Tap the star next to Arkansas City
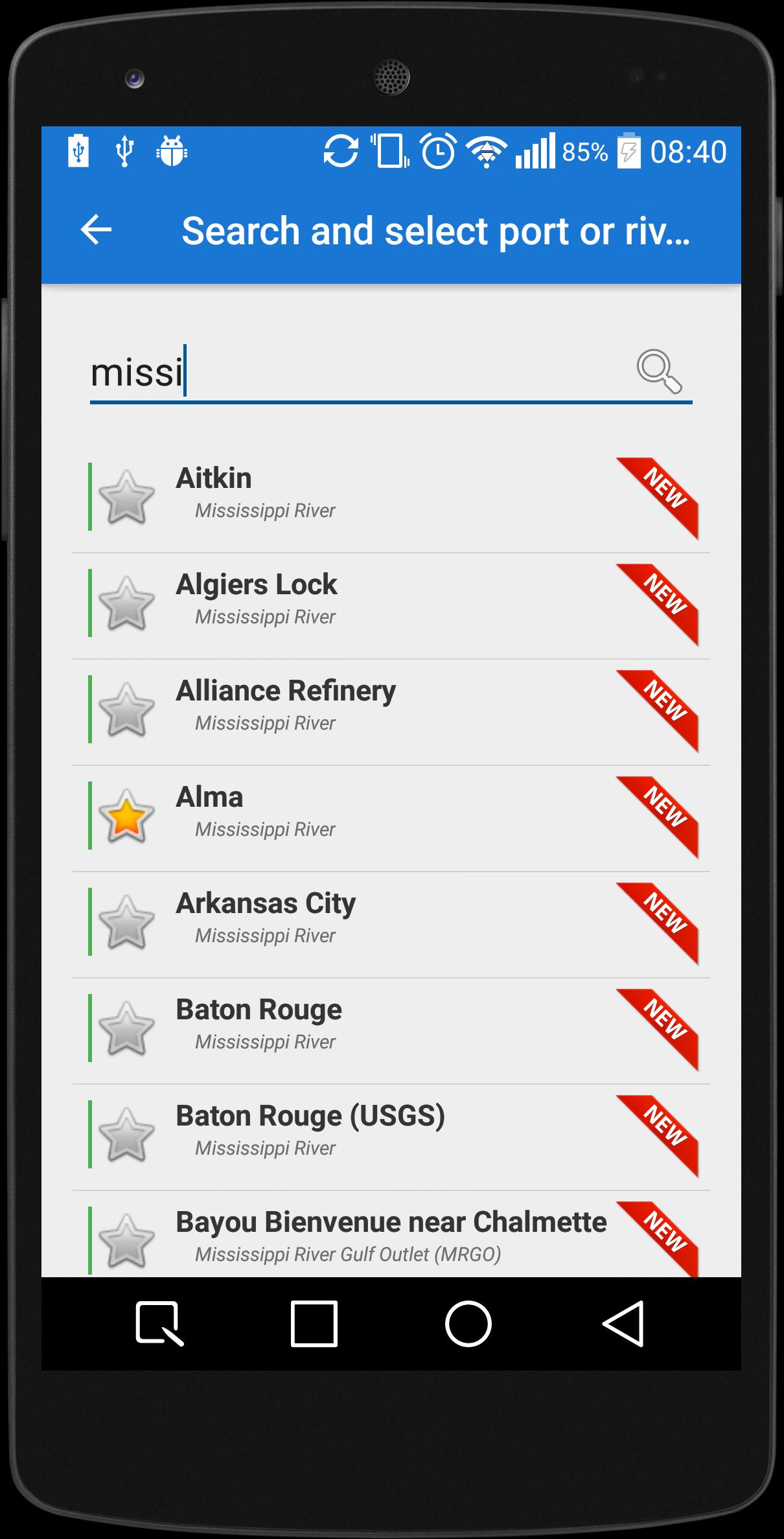Image resolution: width=784 pixels, height=1539 pixels. 126,922
